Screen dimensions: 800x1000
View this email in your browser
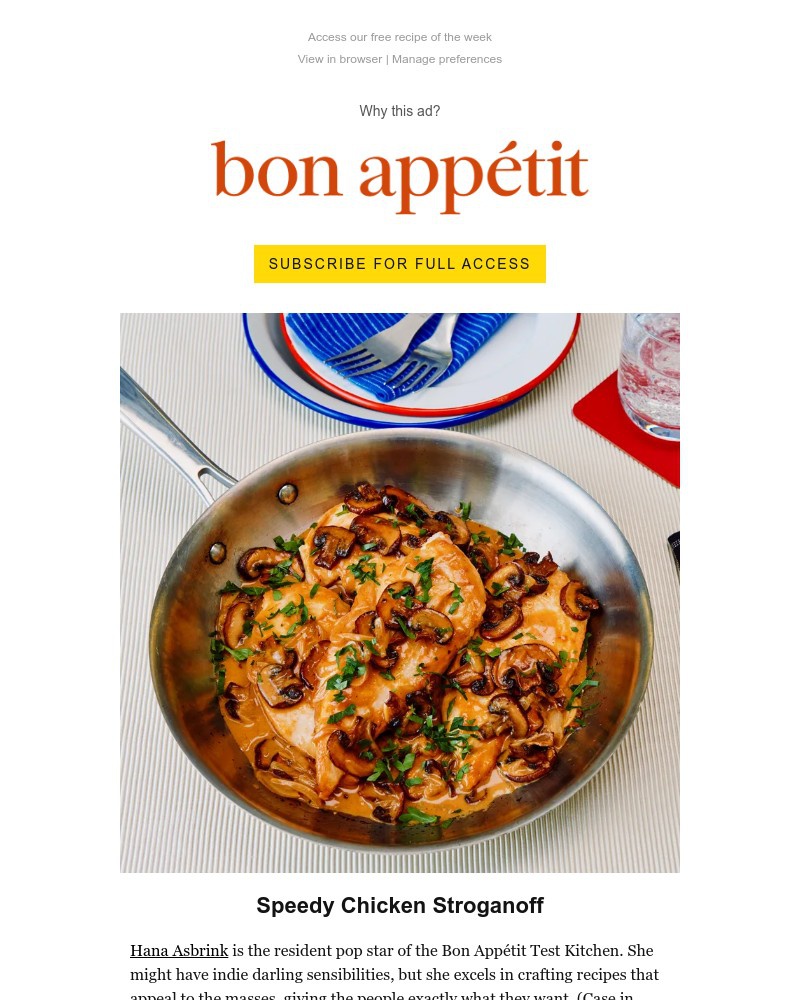pyautogui.click(x=340, y=59)
